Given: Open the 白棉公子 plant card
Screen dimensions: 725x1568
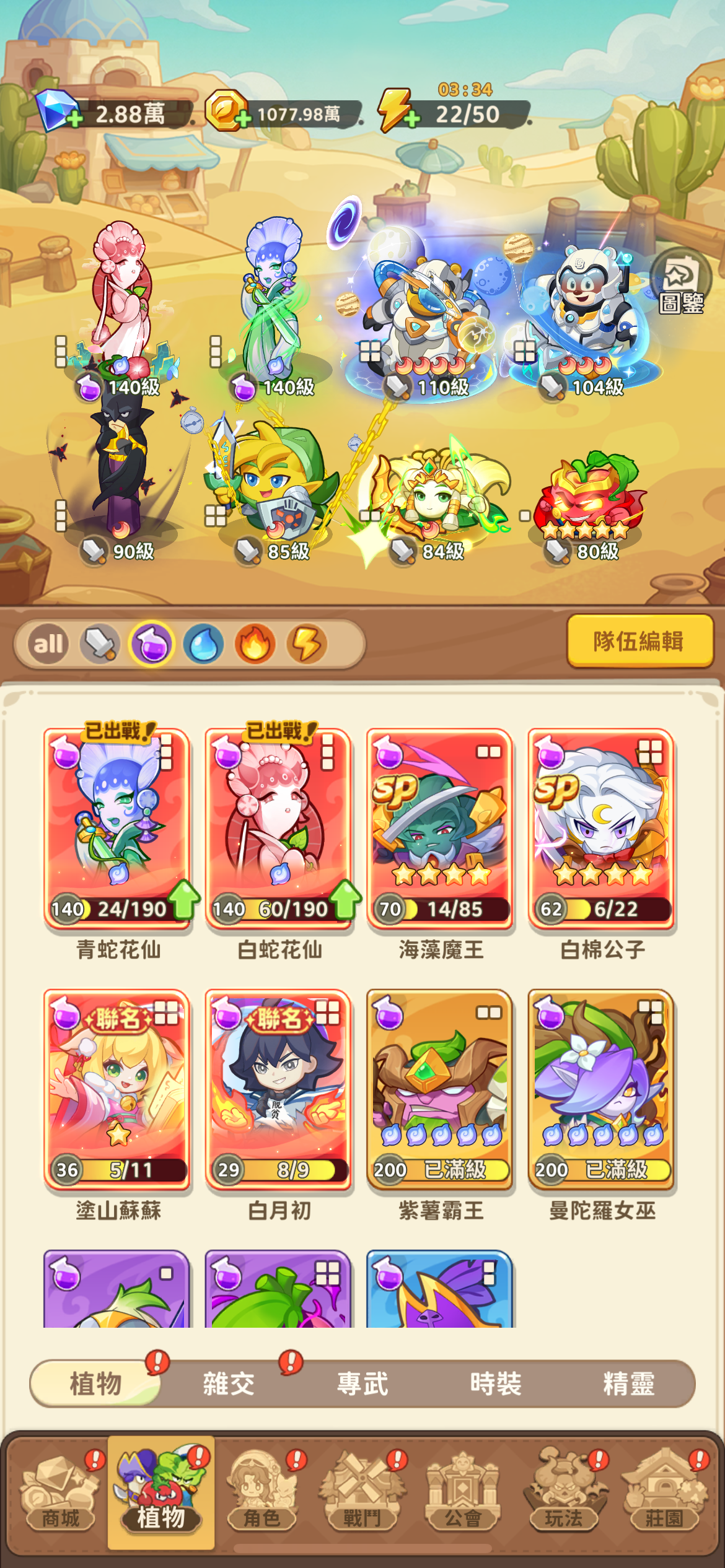Looking at the screenshot, I should 600,829.
